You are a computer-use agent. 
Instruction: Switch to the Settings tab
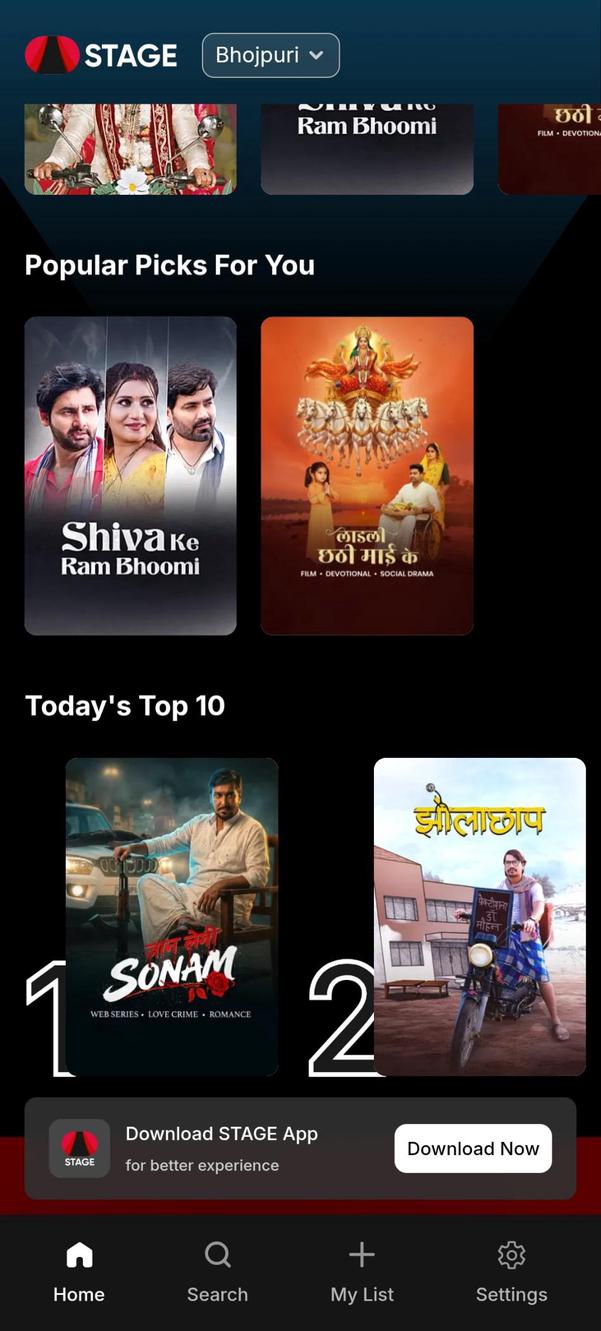pos(511,1272)
